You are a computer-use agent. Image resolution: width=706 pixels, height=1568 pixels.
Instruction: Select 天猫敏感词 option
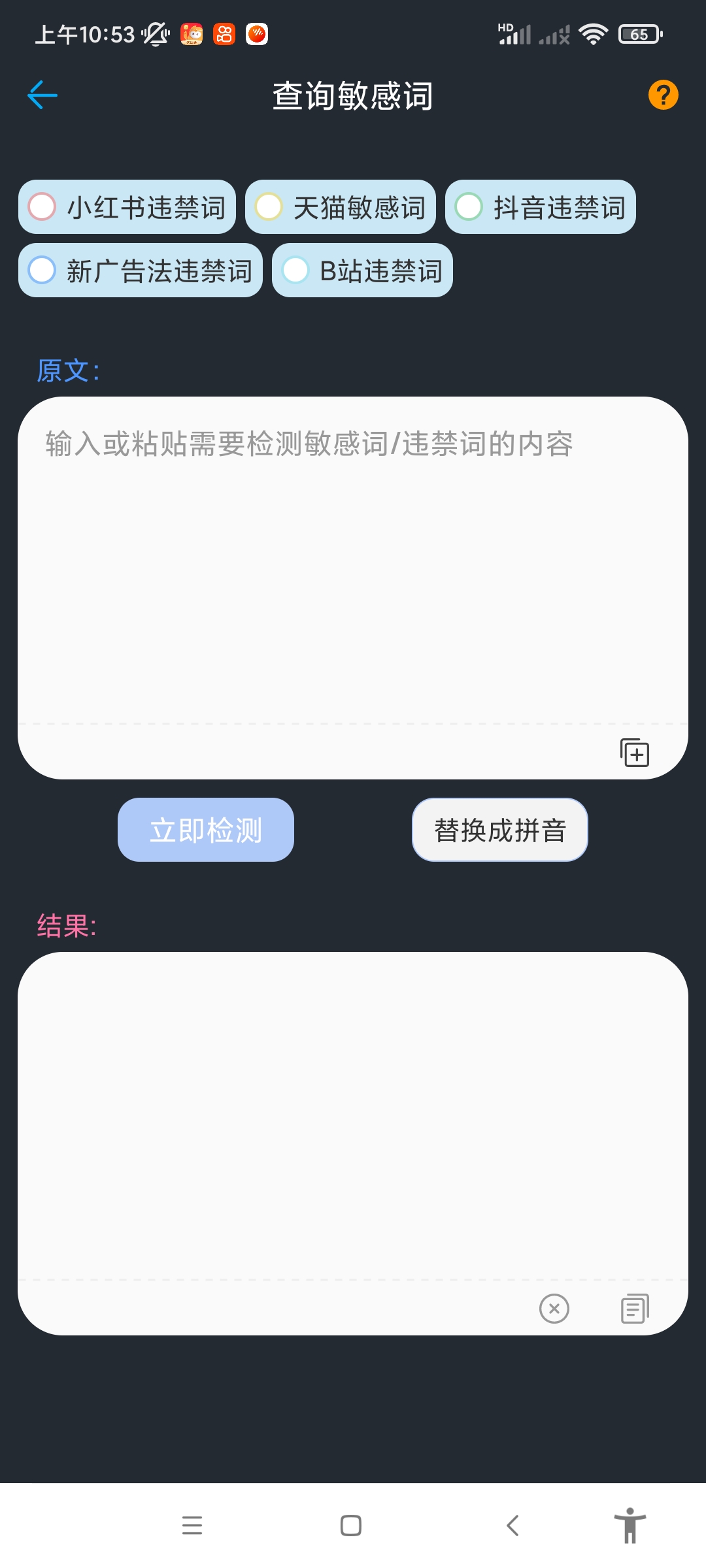pos(341,207)
